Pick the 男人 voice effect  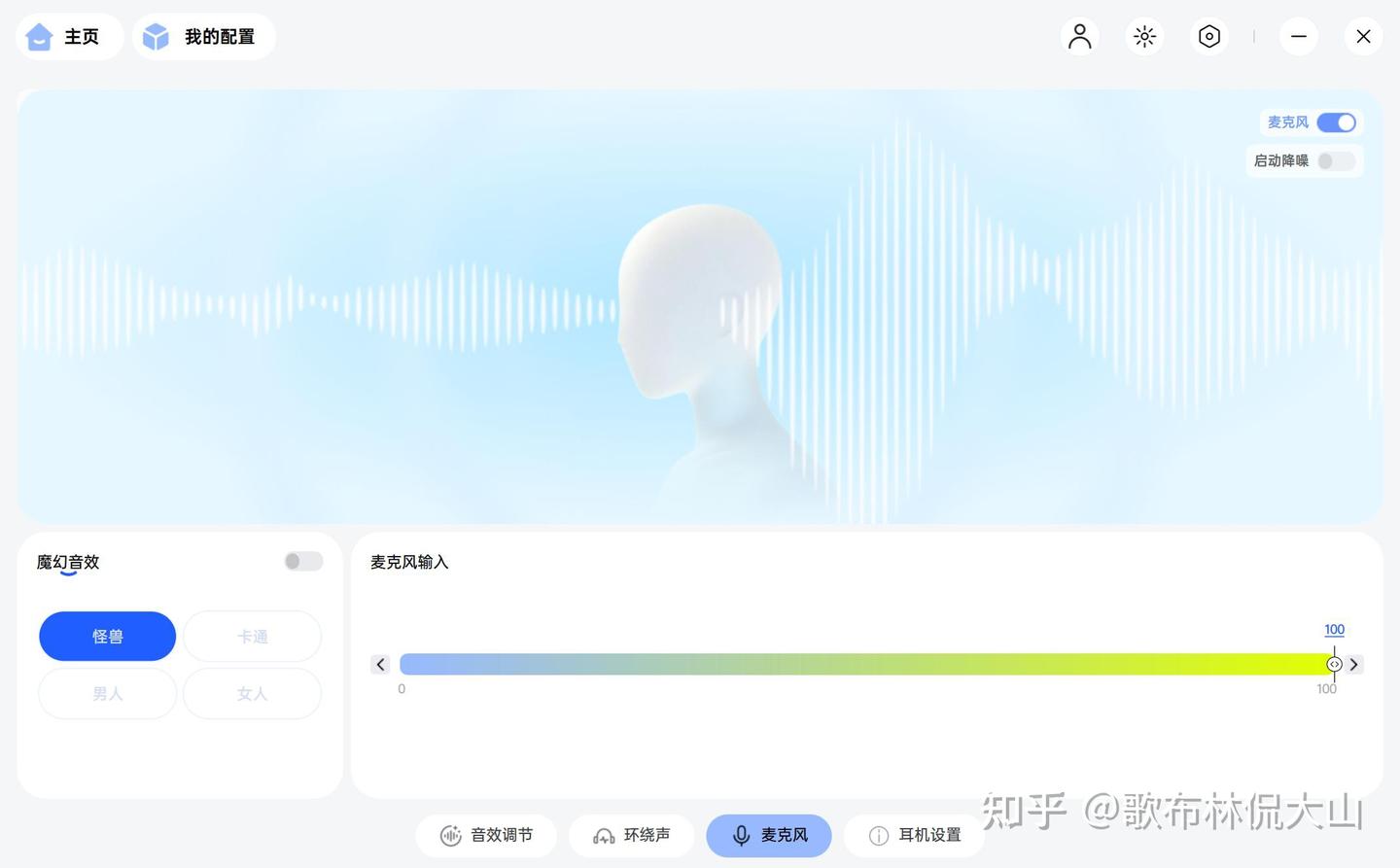108,694
